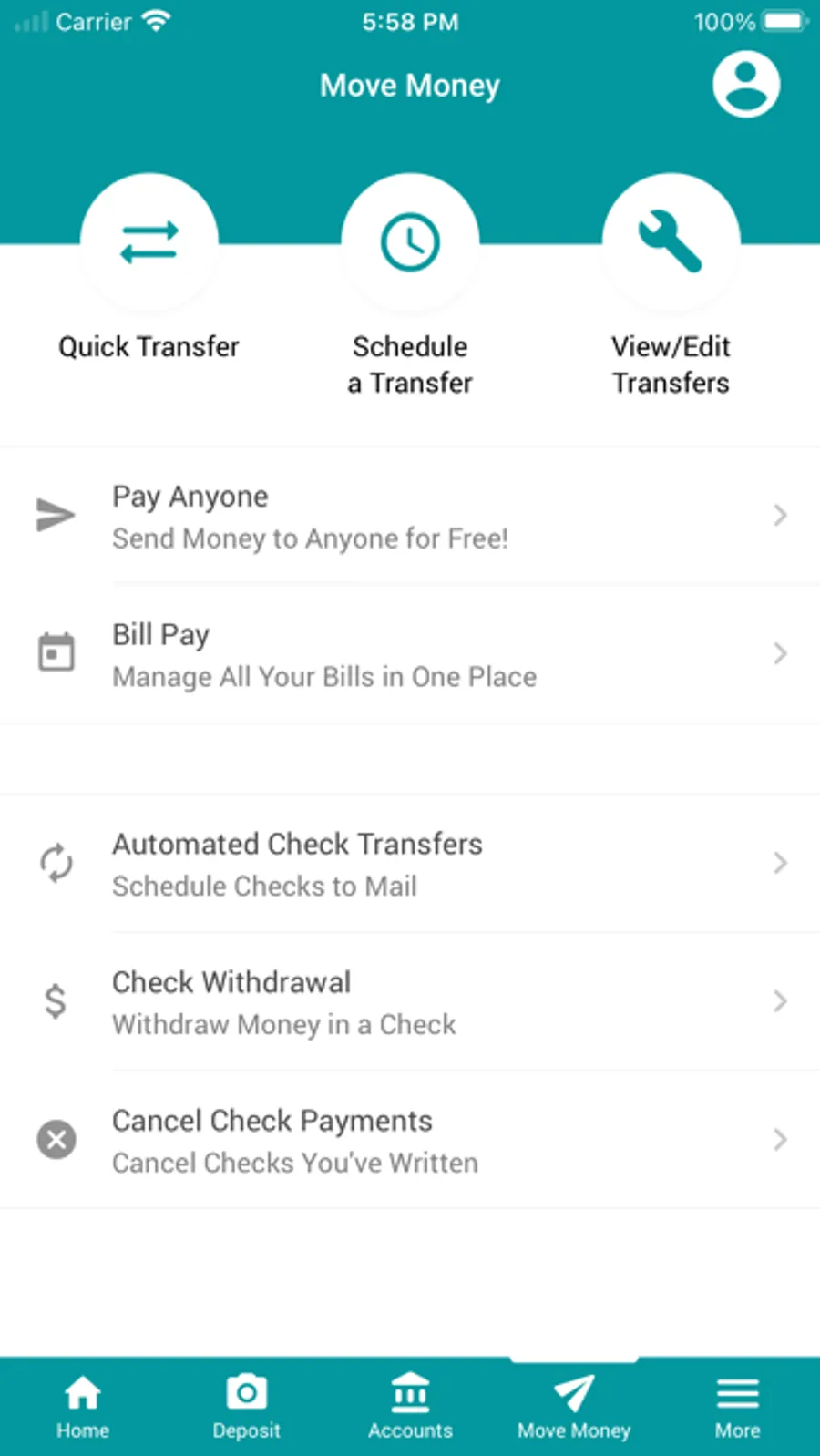Viewport: 820px width, 1456px height.
Task: Open the profile icon
Action: coord(745,85)
